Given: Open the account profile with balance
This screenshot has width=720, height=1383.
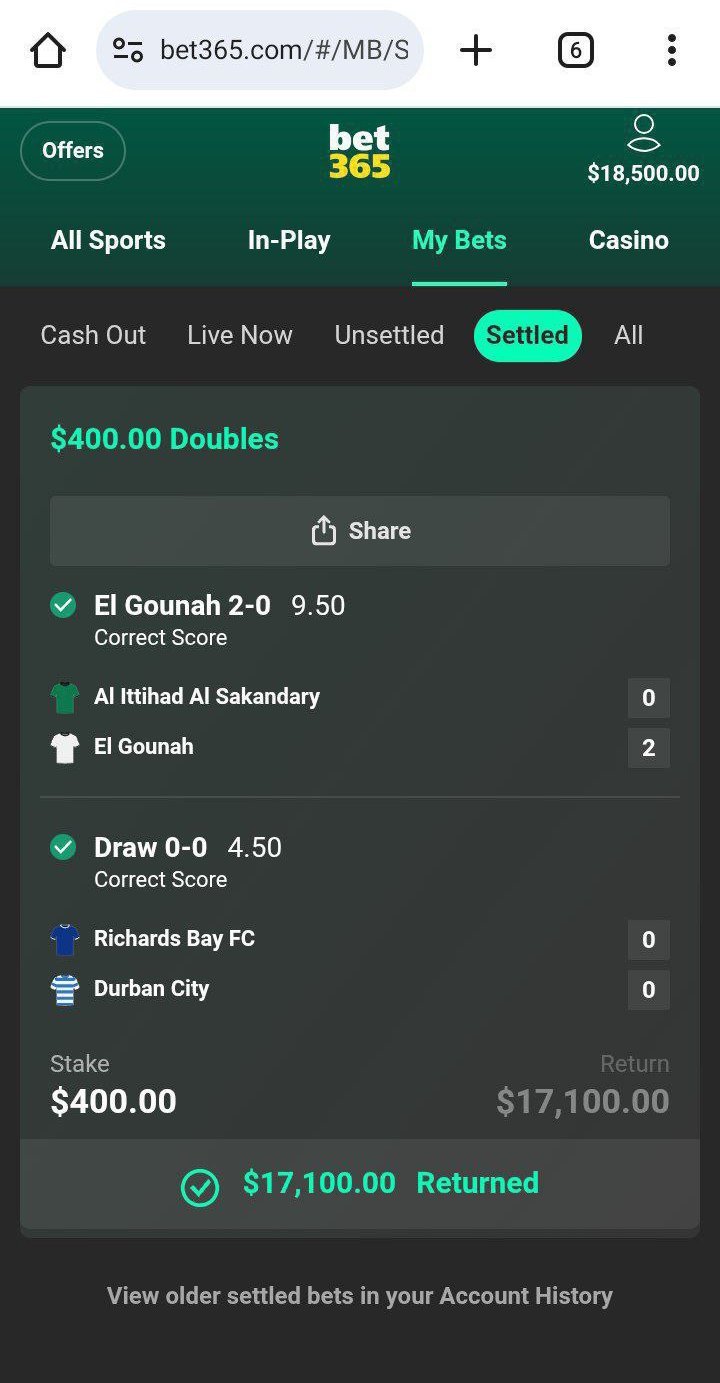Looking at the screenshot, I should (x=643, y=150).
